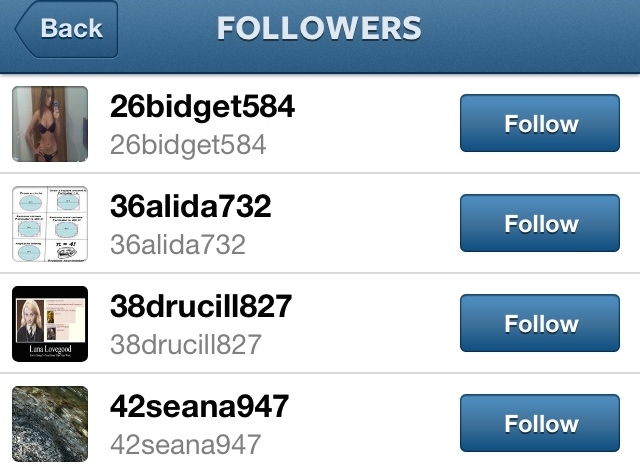640x466 pixels.
Task: Follow user 42seana947
Action: click(x=540, y=424)
